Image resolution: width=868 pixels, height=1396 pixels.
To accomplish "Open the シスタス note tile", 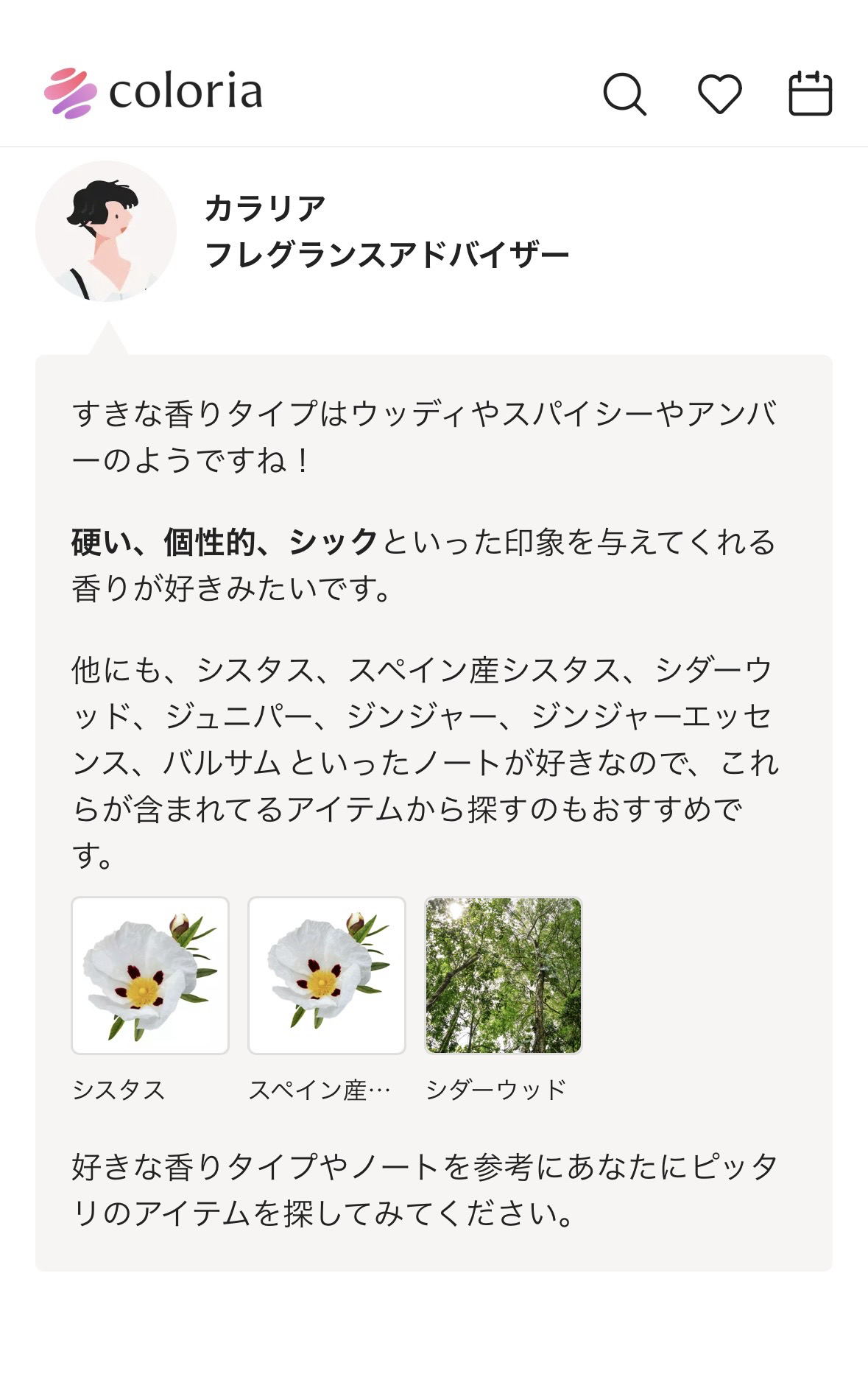I will (x=150, y=976).
